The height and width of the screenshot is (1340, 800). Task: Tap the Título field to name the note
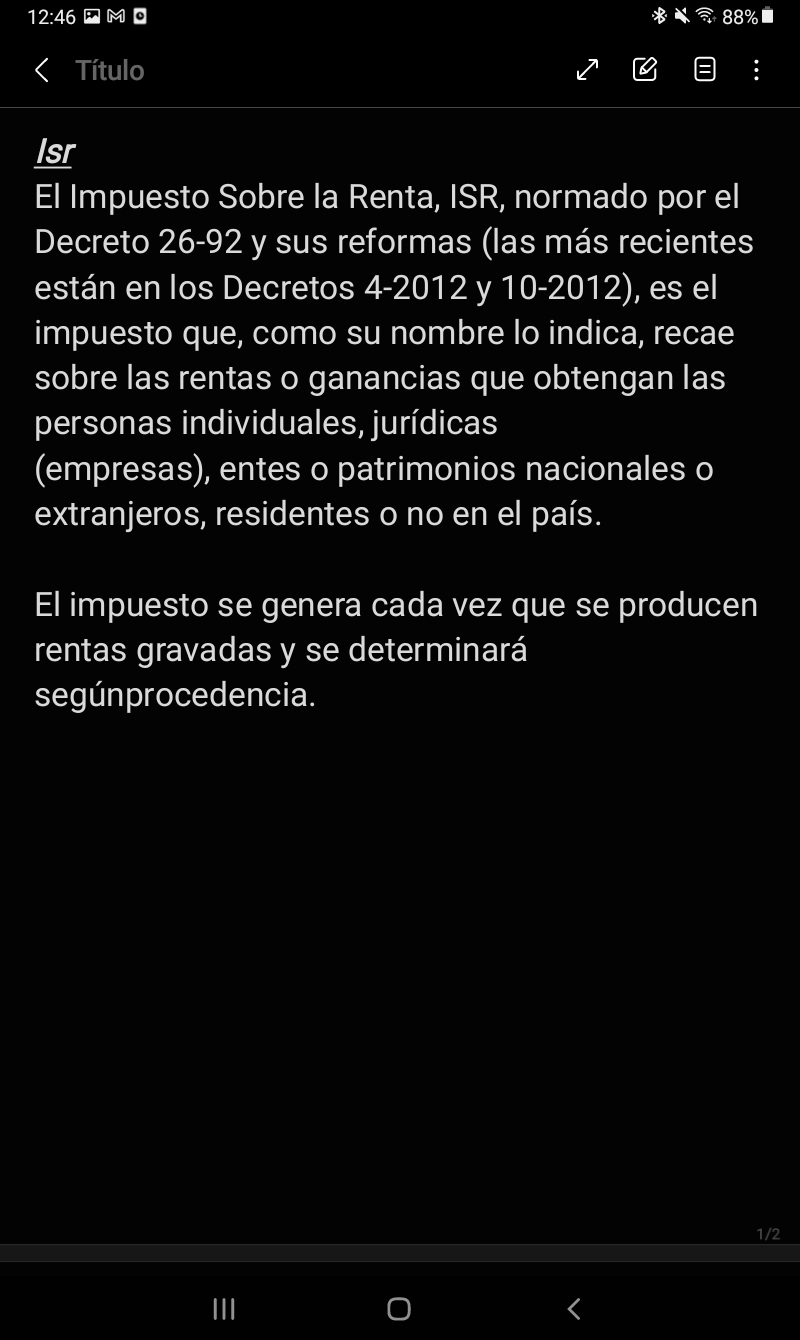[x=110, y=70]
